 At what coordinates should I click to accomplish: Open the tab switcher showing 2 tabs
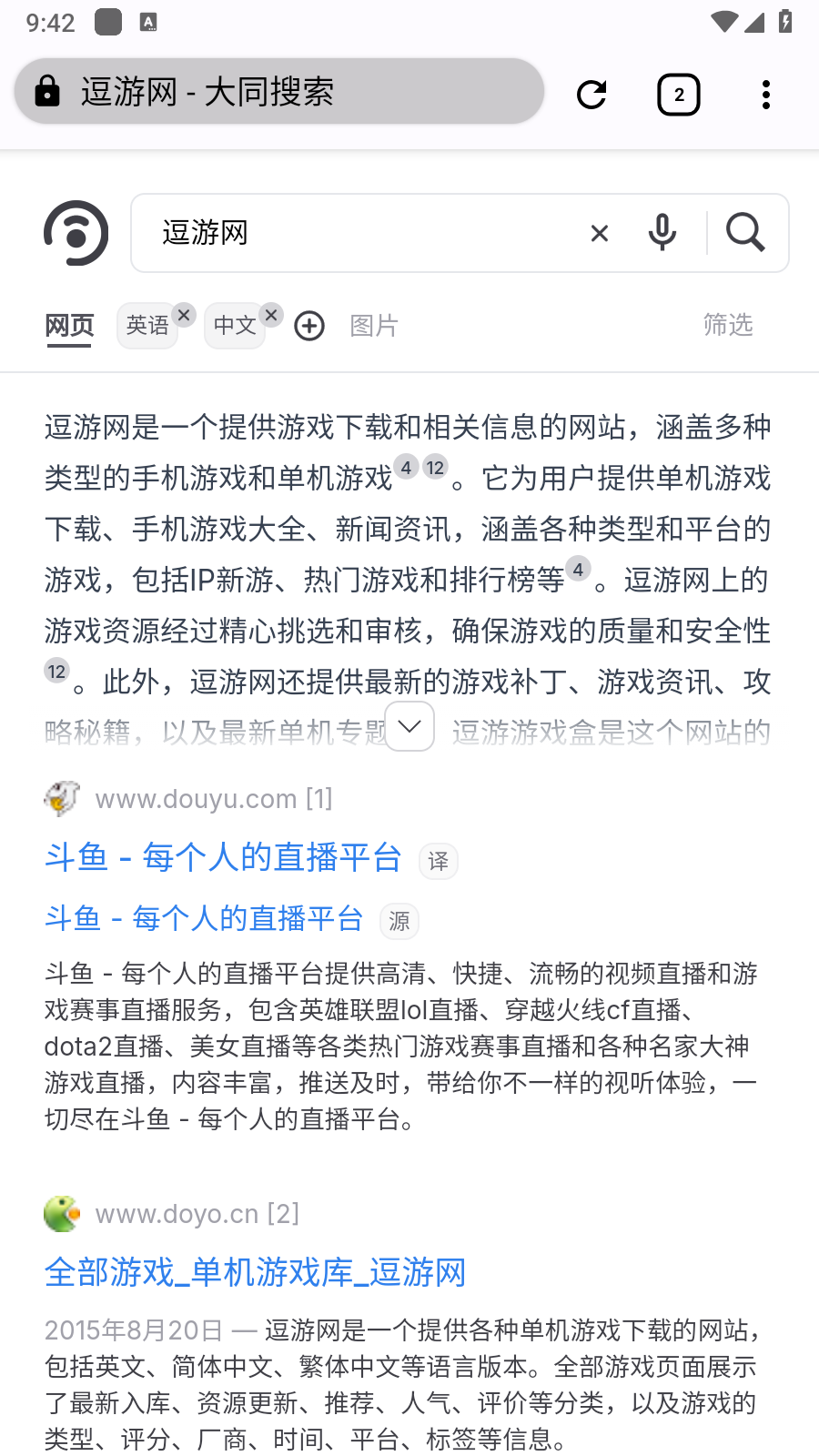click(x=679, y=95)
